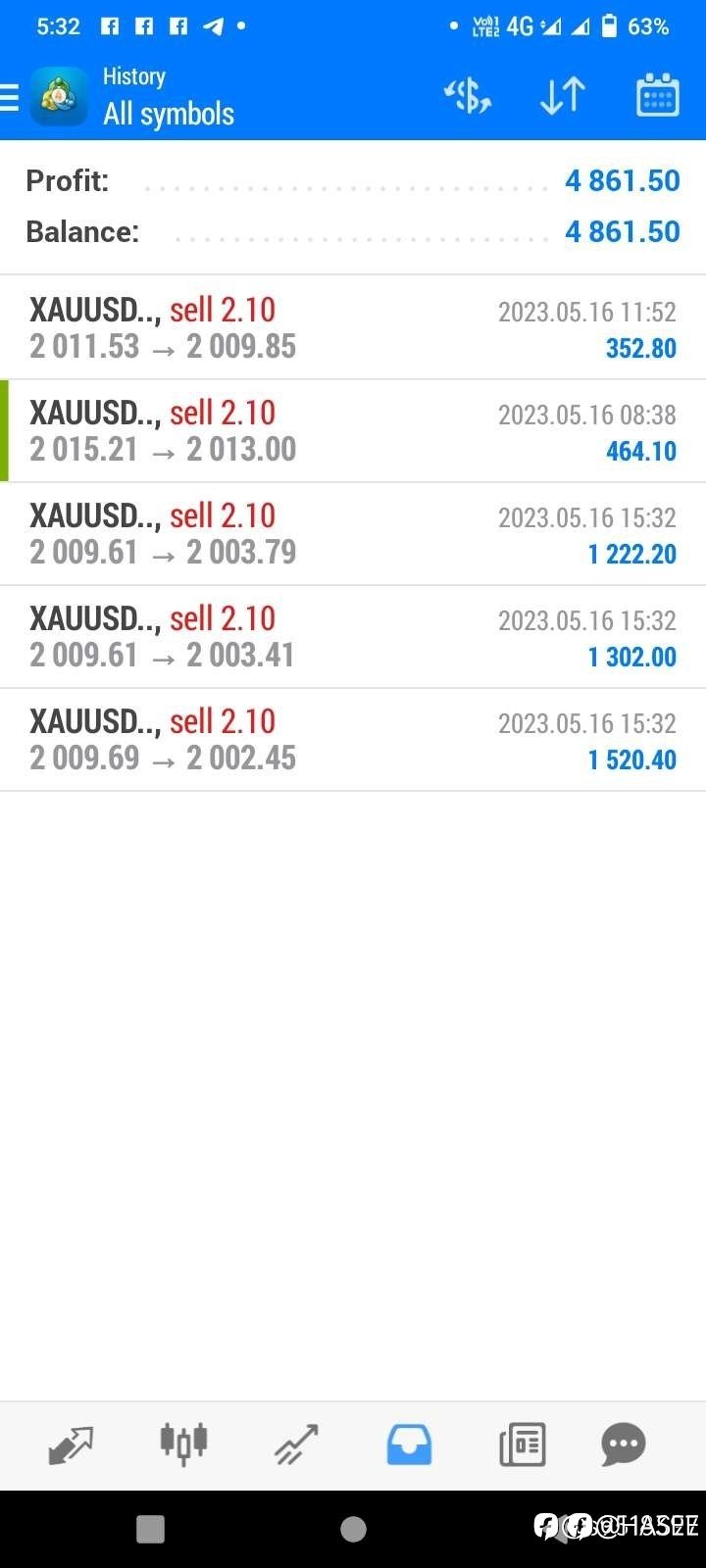Open the trade with profit 1 222.20
Image resolution: width=706 pixels, height=1568 pixels.
point(353,534)
